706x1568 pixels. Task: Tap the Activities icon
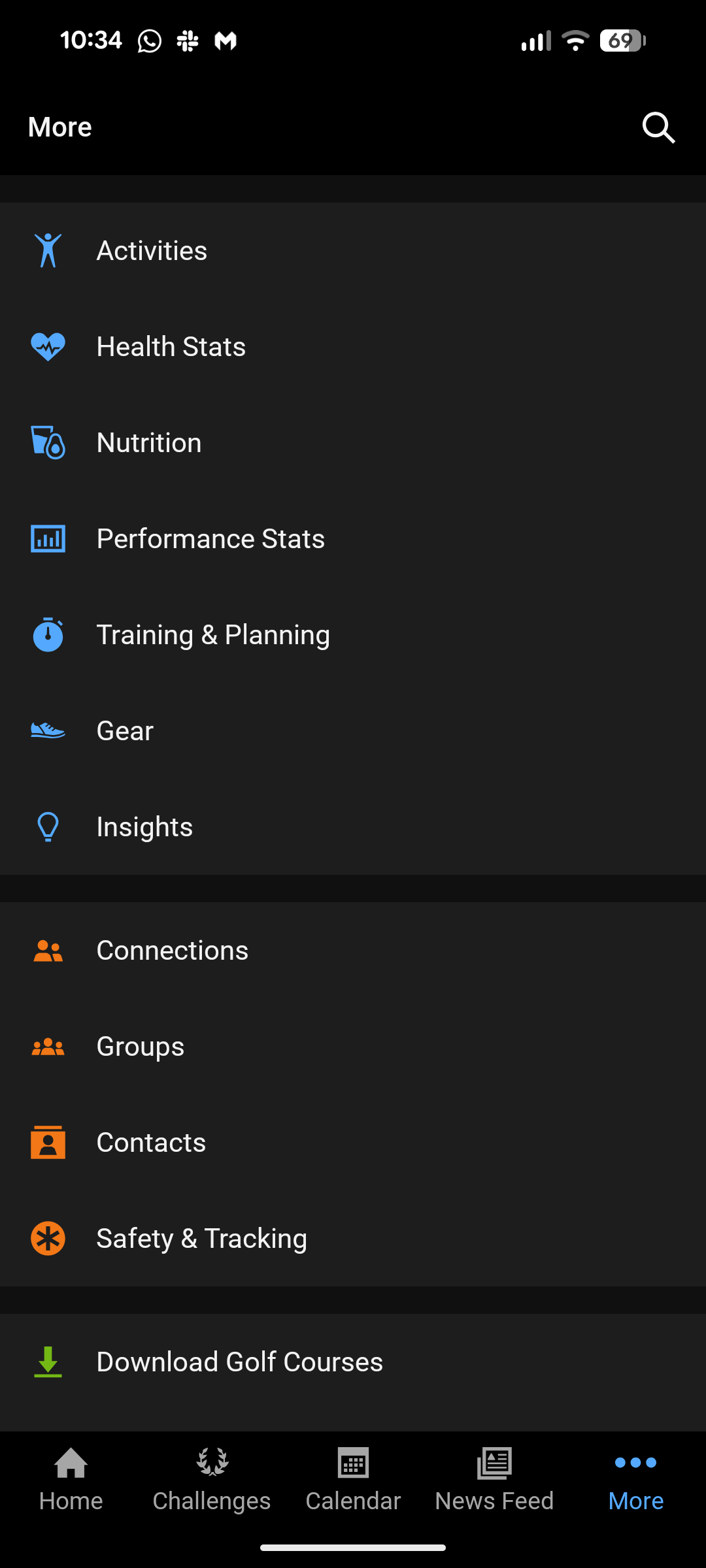point(48,250)
